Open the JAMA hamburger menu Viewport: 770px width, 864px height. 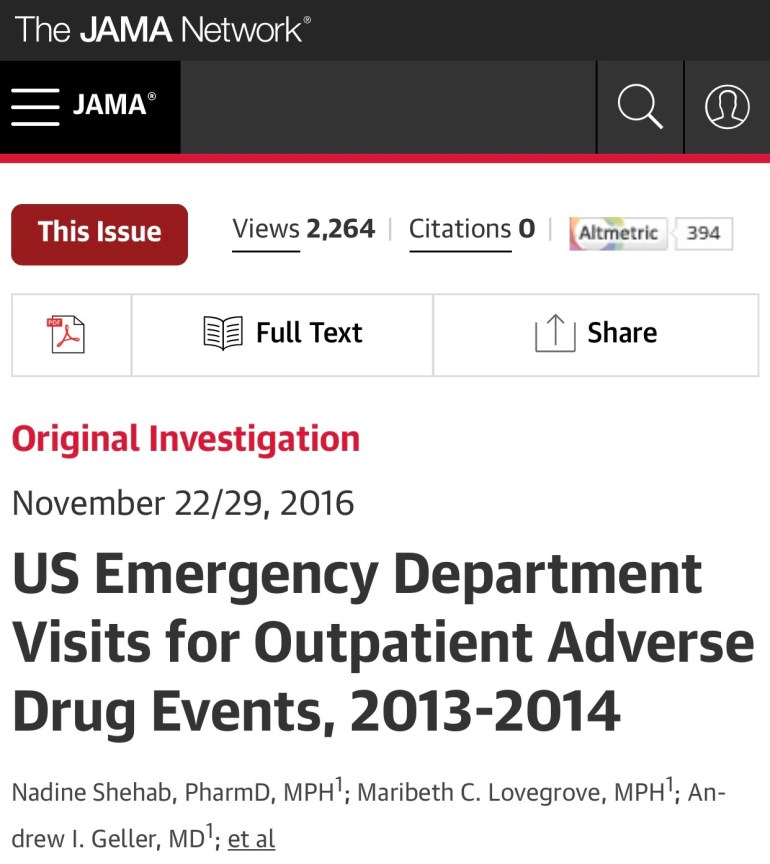coord(36,106)
